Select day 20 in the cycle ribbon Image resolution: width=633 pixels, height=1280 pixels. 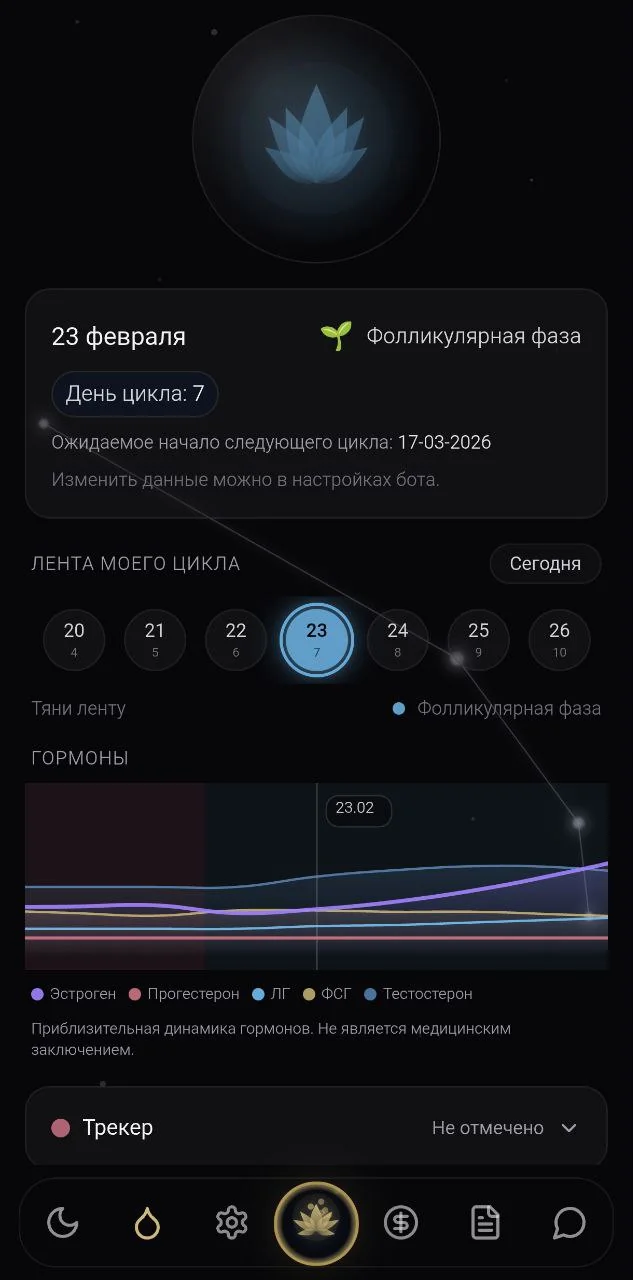pyautogui.click(x=74, y=639)
